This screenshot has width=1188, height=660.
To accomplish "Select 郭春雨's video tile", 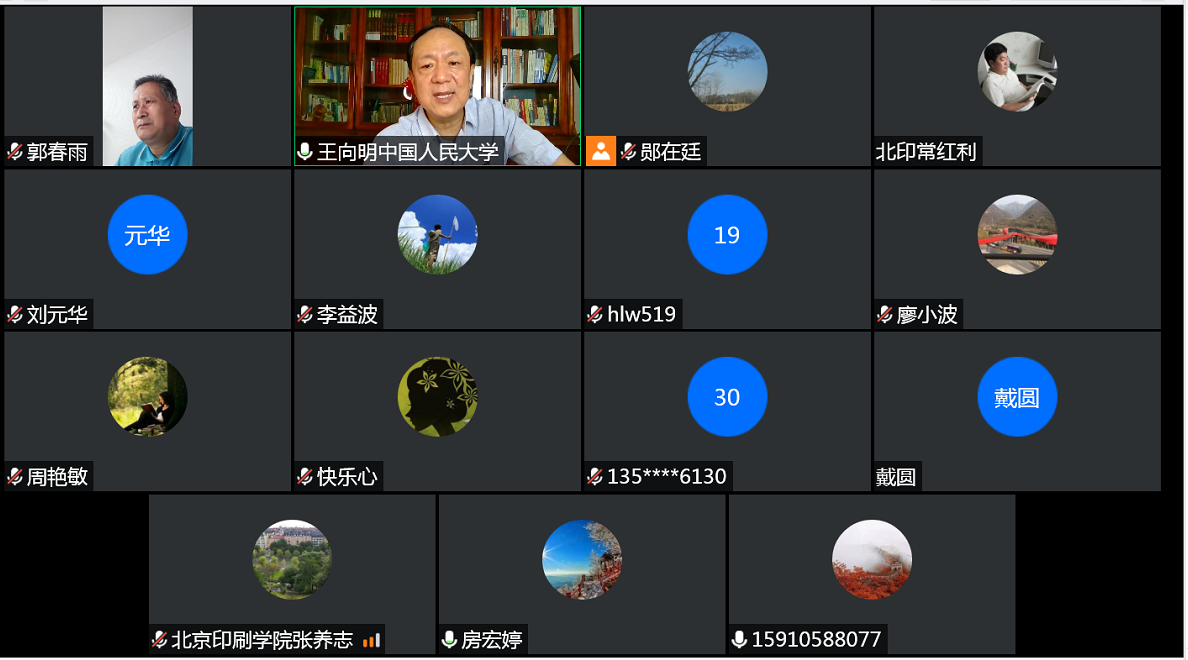I will coord(147,86).
